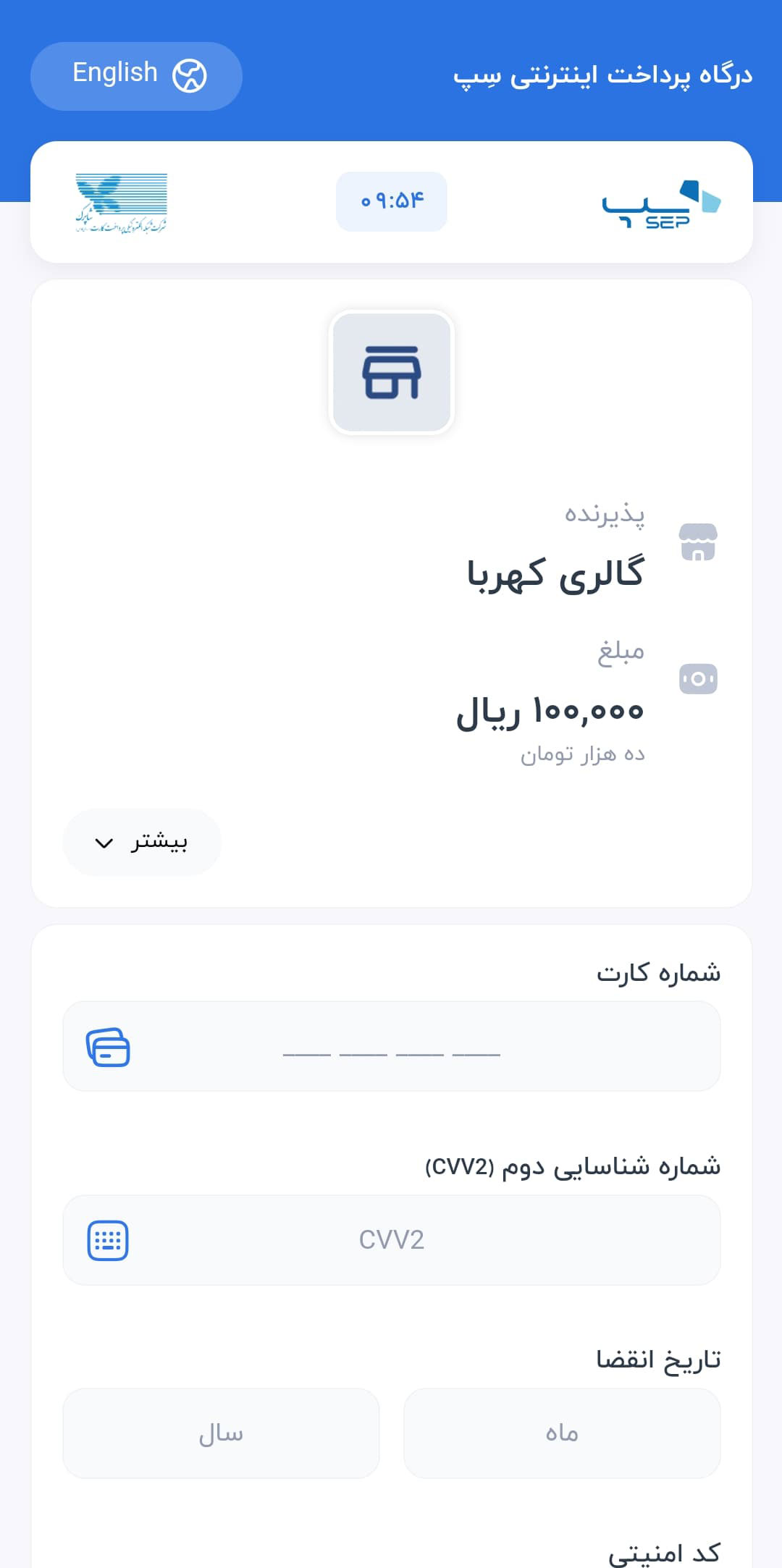Expand the بیشتر details section

point(142,842)
